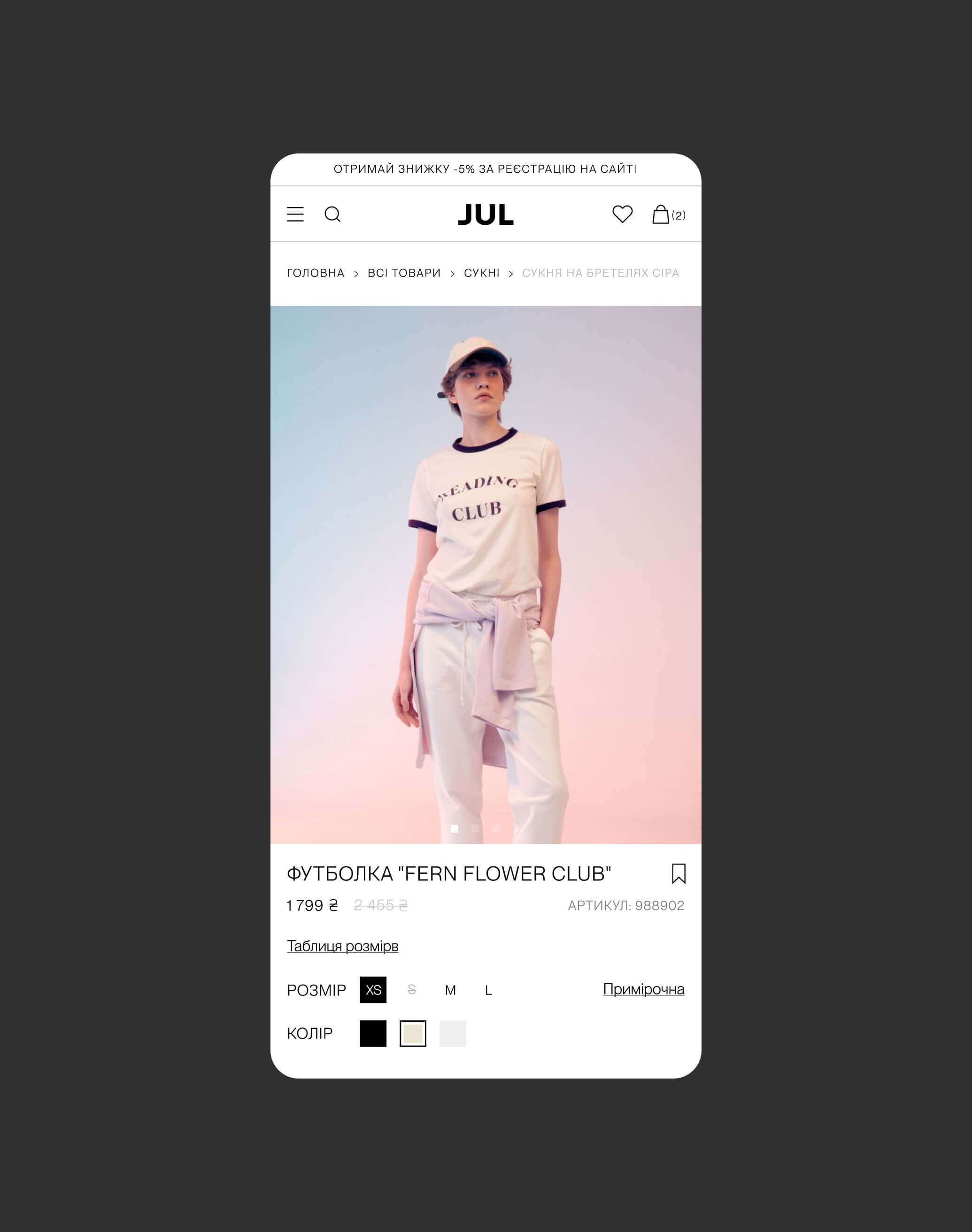Go to ГОЛОВНА breadcrumb
972x1232 pixels.
[x=315, y=273]
